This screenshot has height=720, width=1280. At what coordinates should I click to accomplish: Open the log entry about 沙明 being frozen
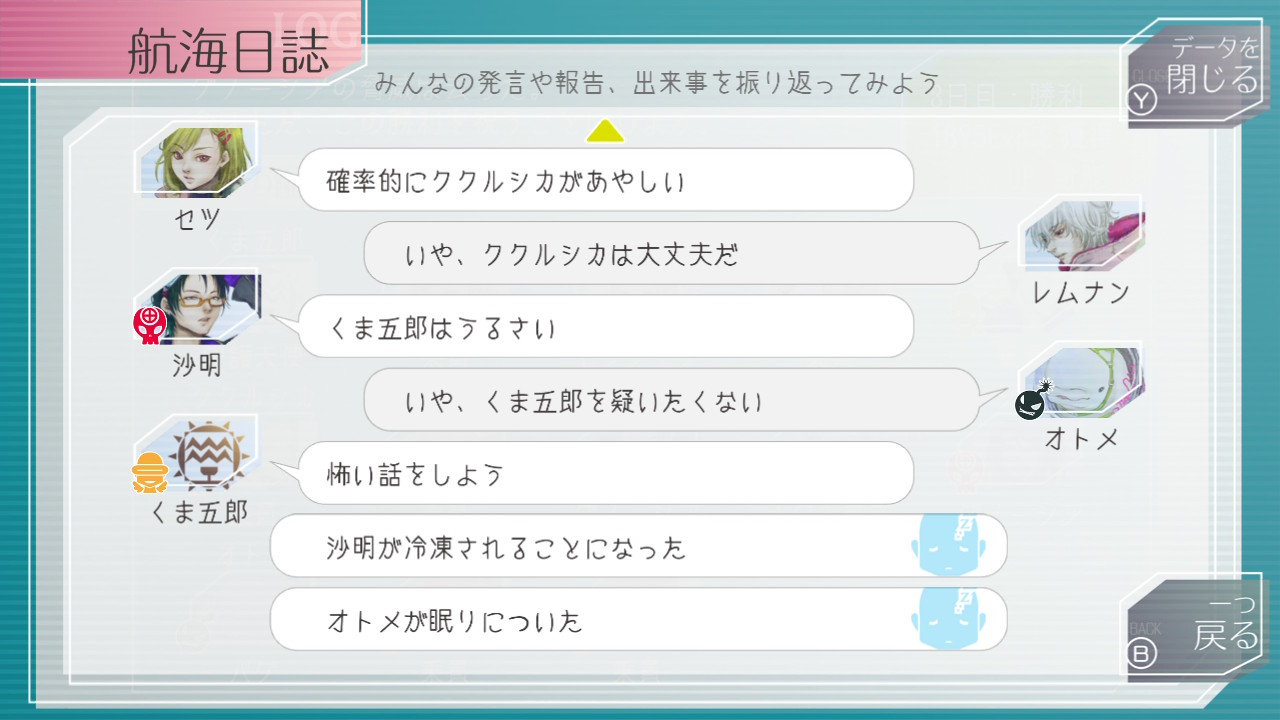pos(638,547)
